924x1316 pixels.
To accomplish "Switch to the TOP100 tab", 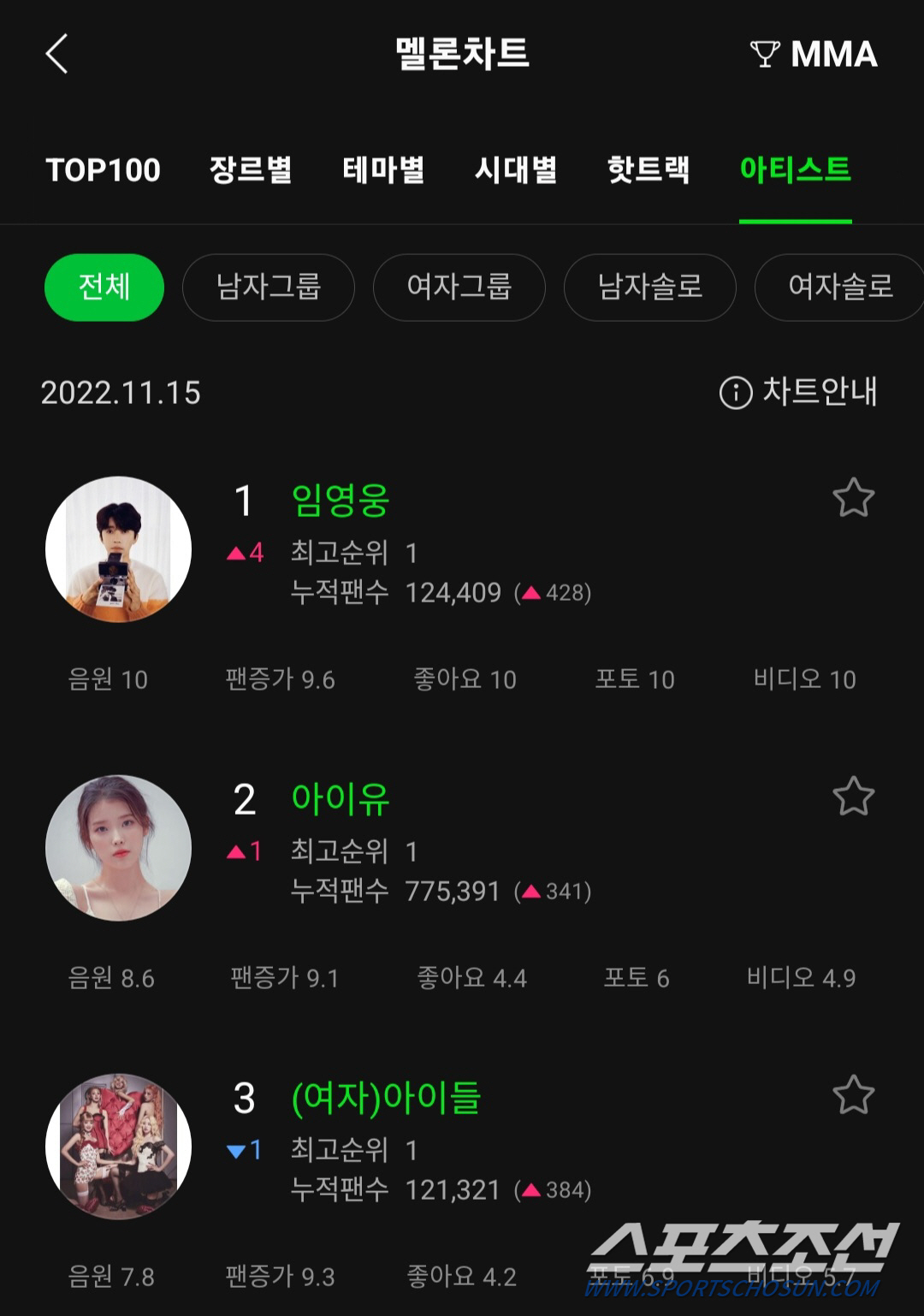I will tap(103, 169).
